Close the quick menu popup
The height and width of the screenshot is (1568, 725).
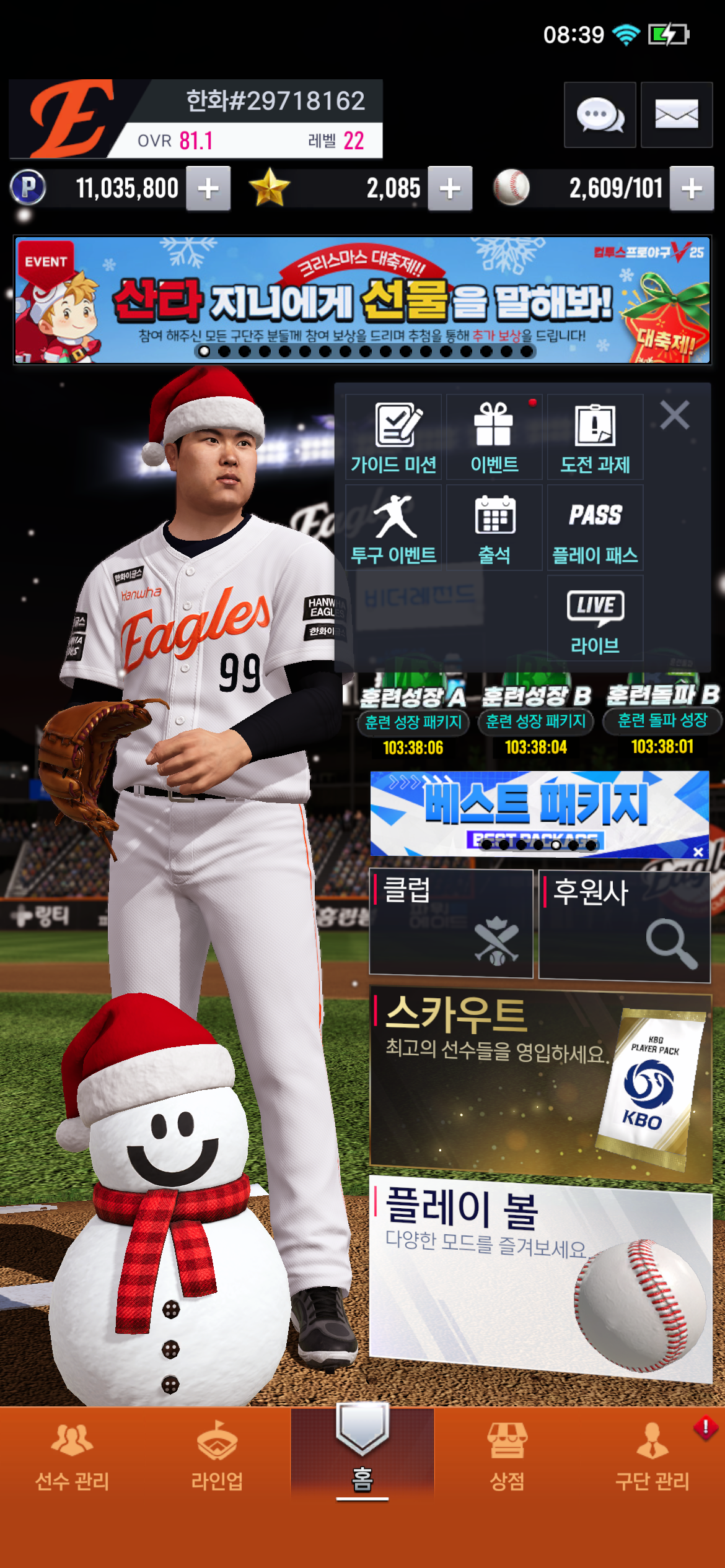(x=675, y=415)
